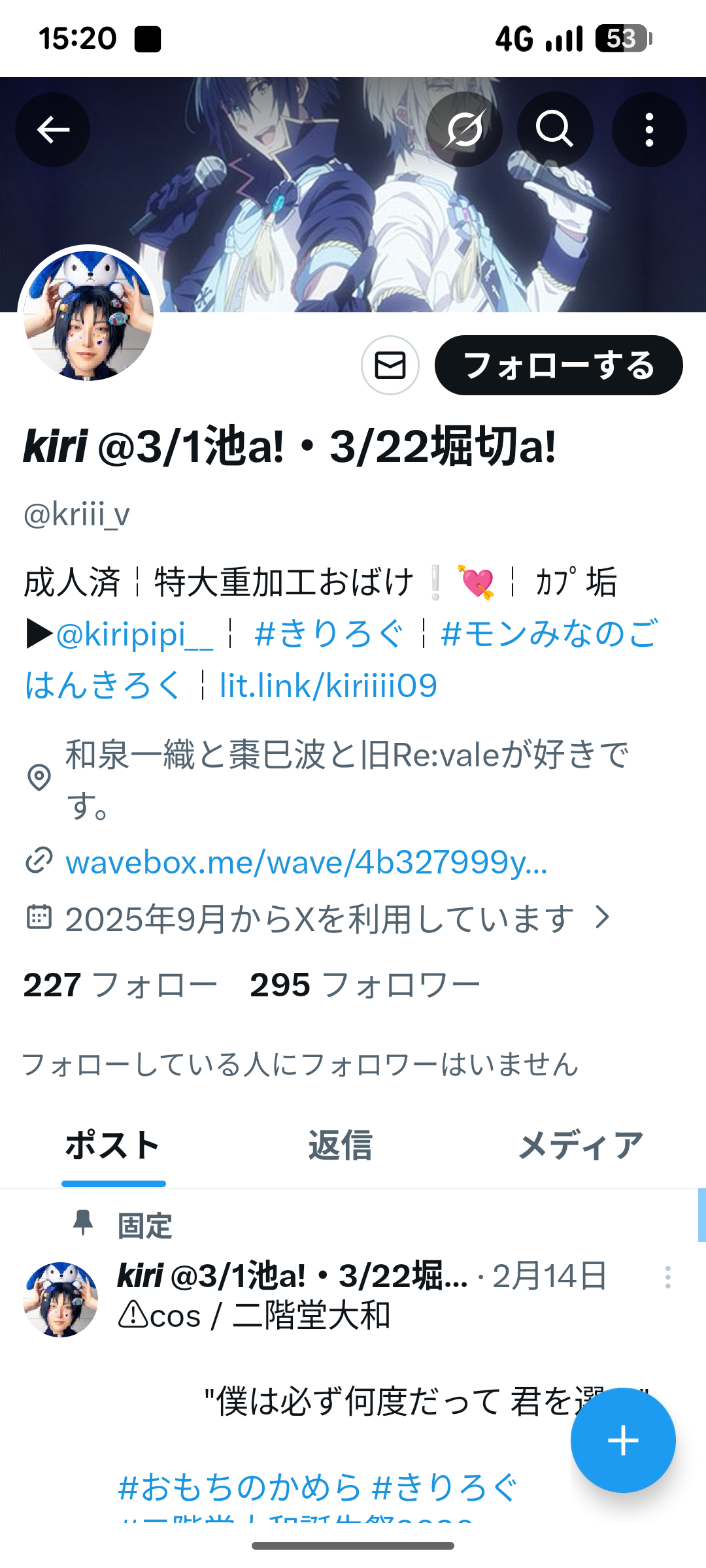
Task: Open the profile overflow menu
Action: (648, 129)
